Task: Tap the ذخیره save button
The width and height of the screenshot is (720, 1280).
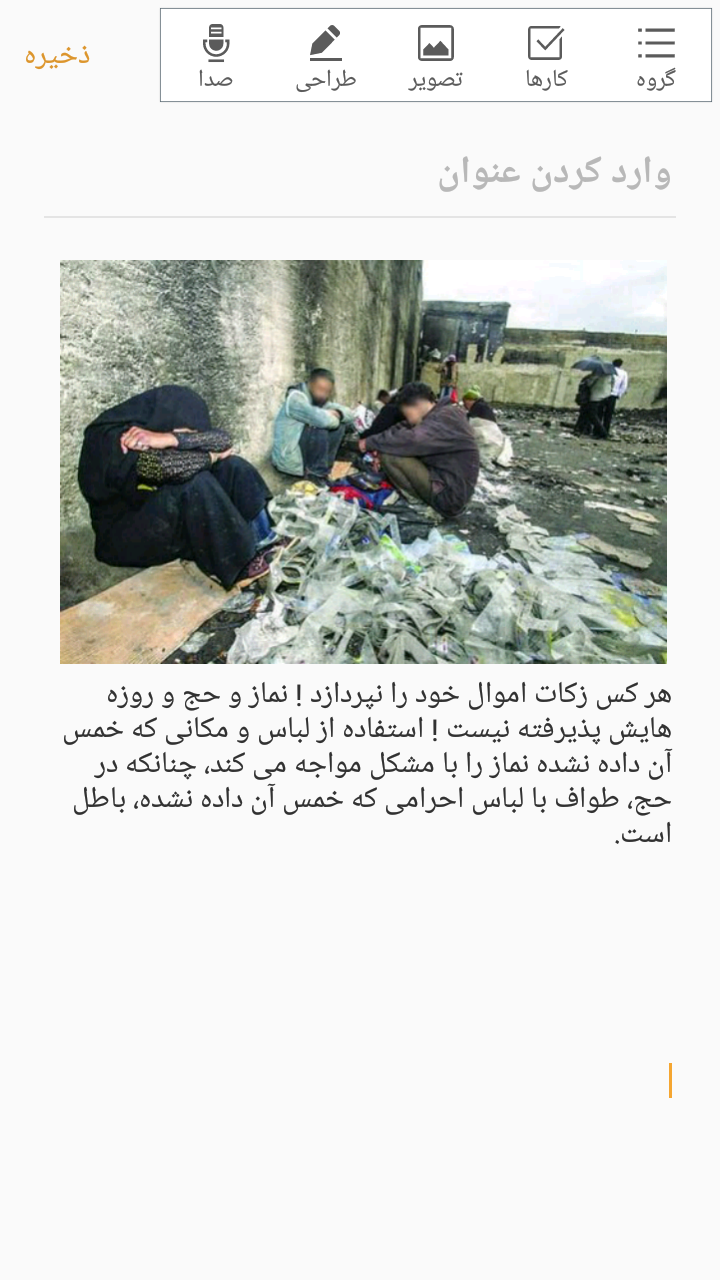Action: (x=57, y=54)
